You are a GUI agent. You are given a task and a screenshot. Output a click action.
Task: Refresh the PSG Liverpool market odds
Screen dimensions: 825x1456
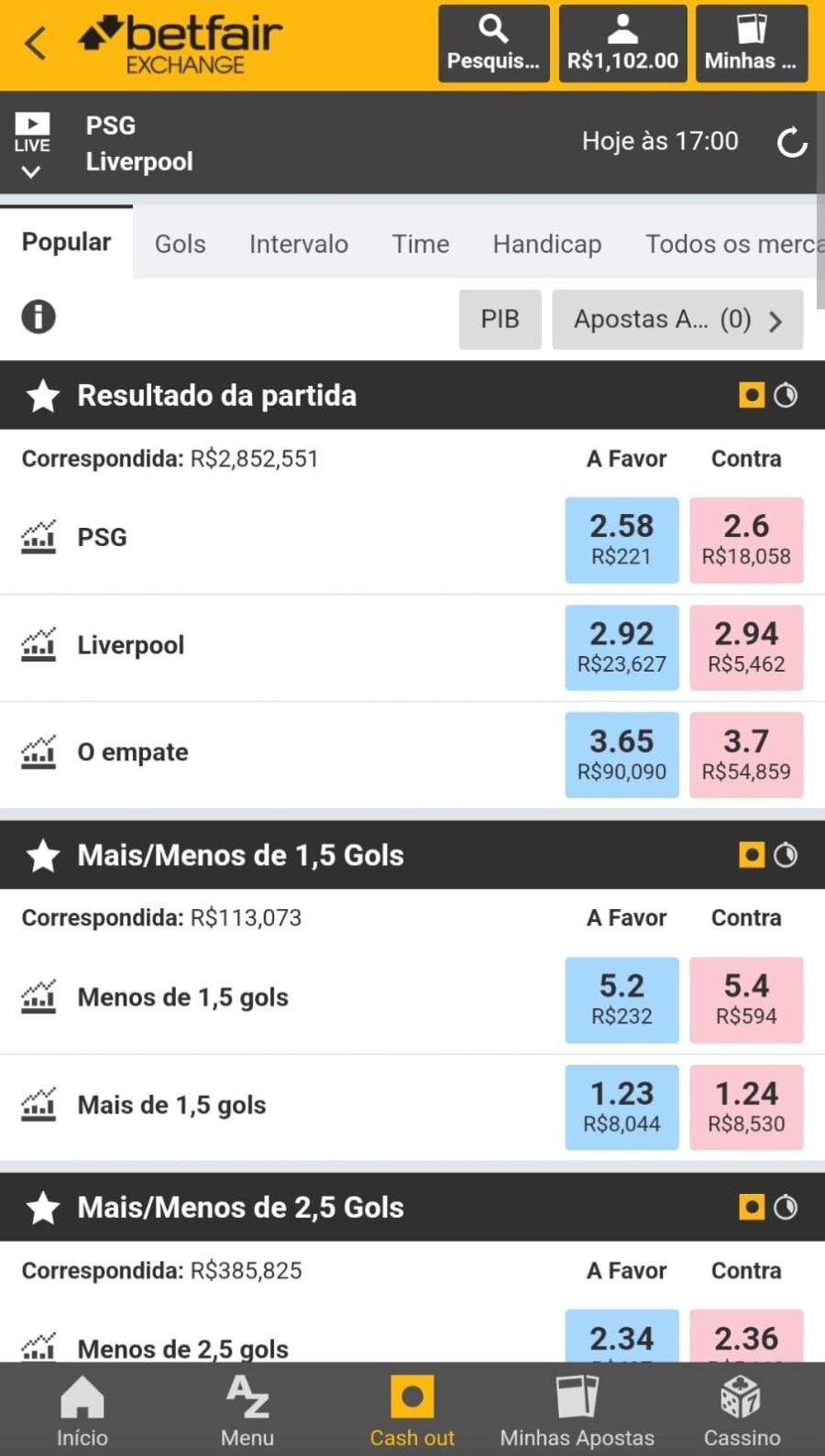click(791, 142)
